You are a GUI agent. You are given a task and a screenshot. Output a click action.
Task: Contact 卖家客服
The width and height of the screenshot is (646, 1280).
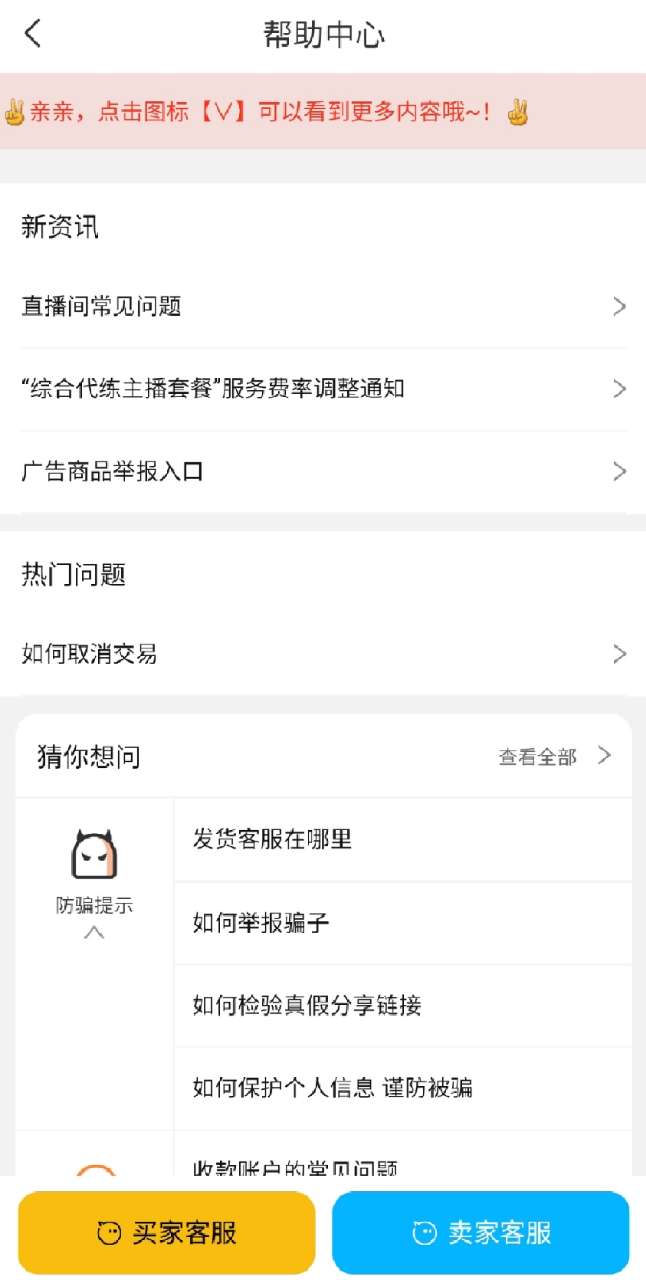pyautogui.click(x=481, y=1233)
